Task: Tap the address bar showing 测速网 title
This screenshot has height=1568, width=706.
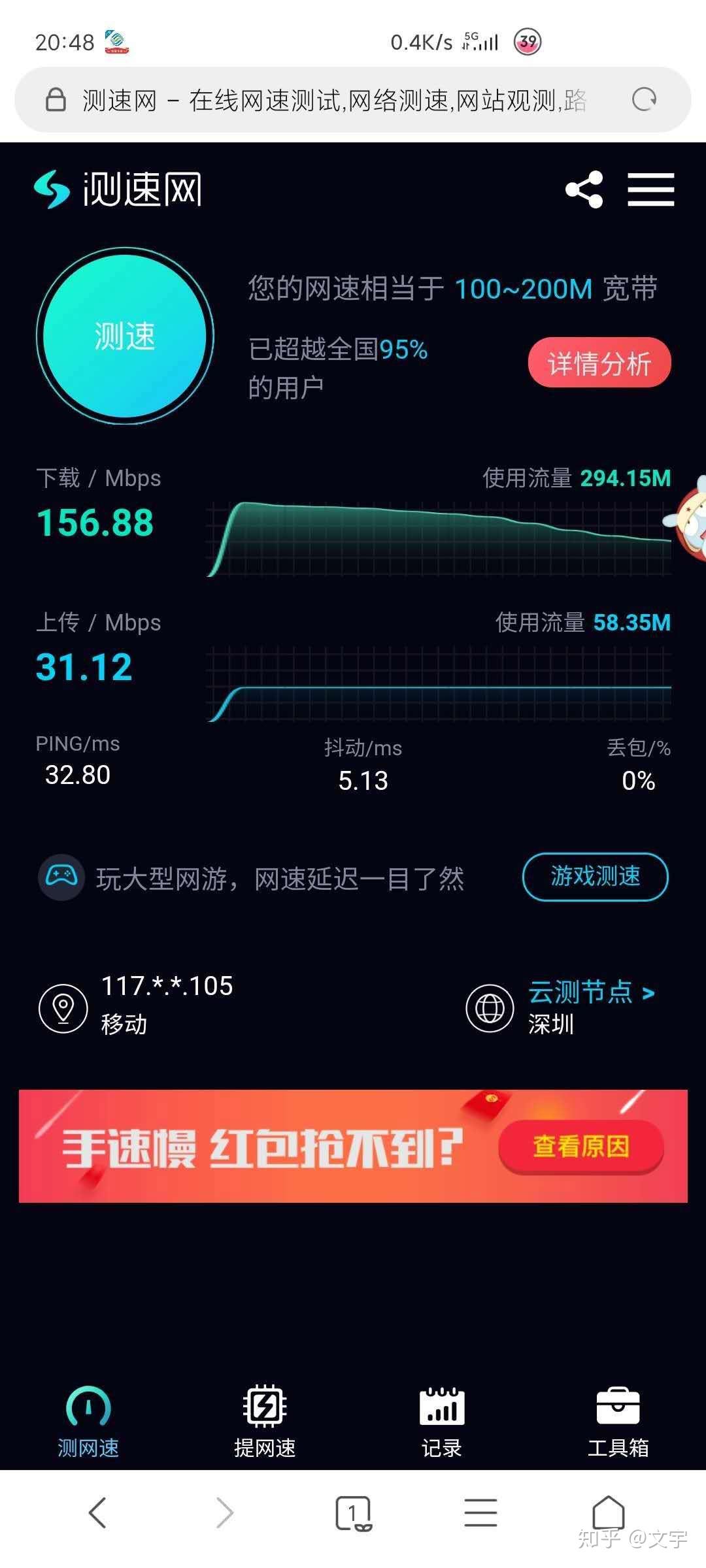Action: click(x=333, y=100)
